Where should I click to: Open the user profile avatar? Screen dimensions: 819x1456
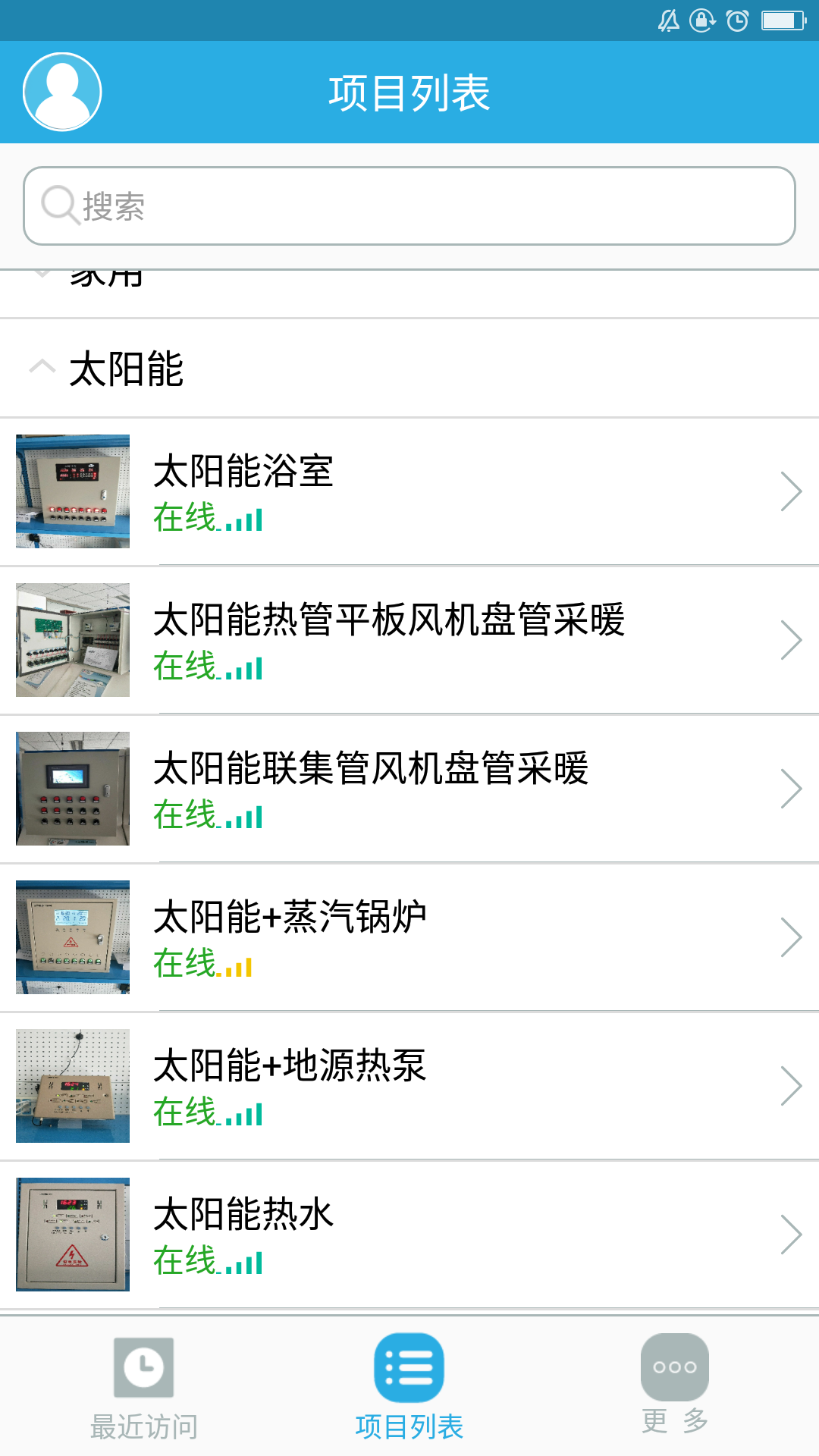coord(62,92)
